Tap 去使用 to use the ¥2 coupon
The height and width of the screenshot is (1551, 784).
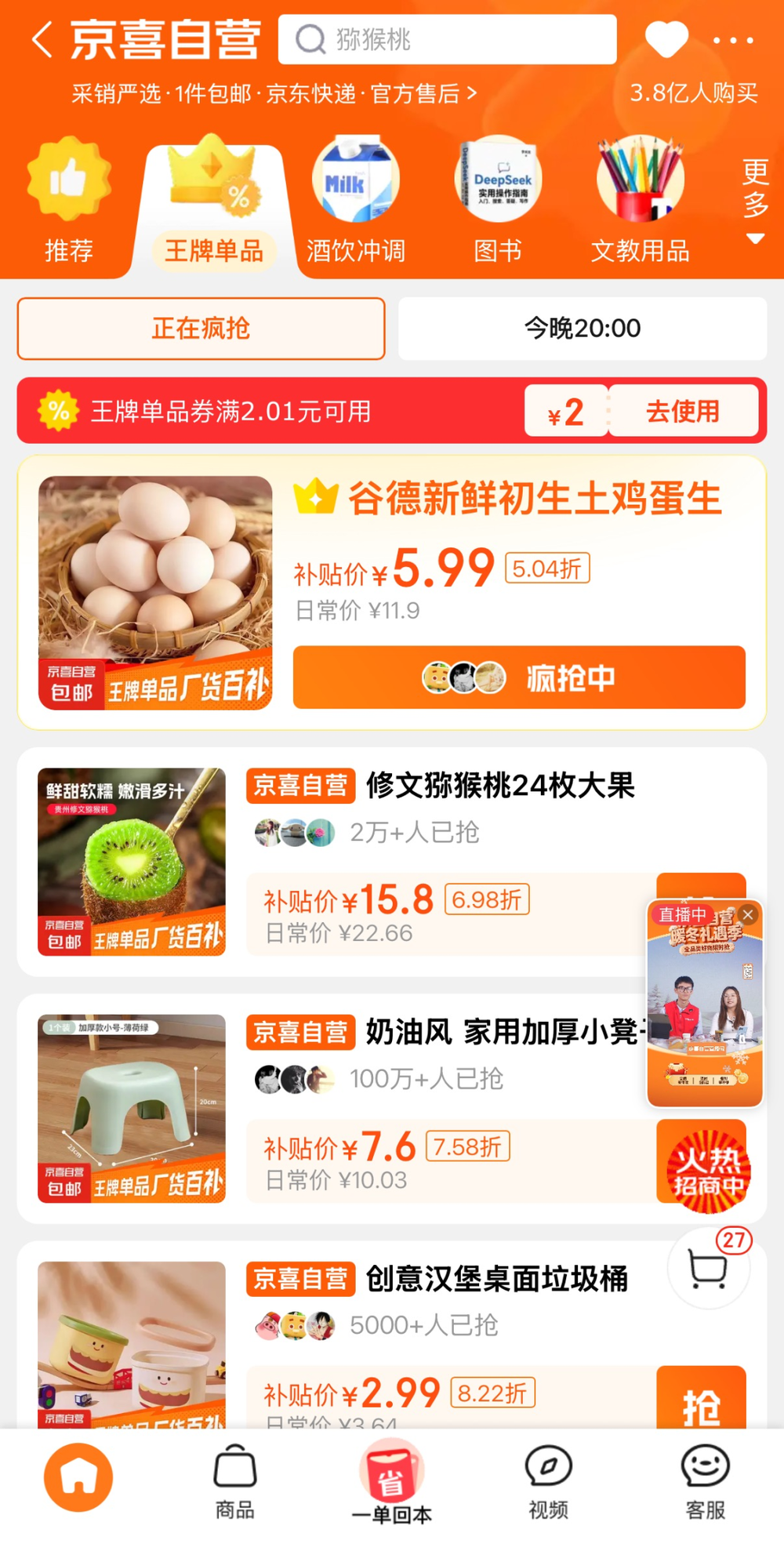tap(684, 411)
